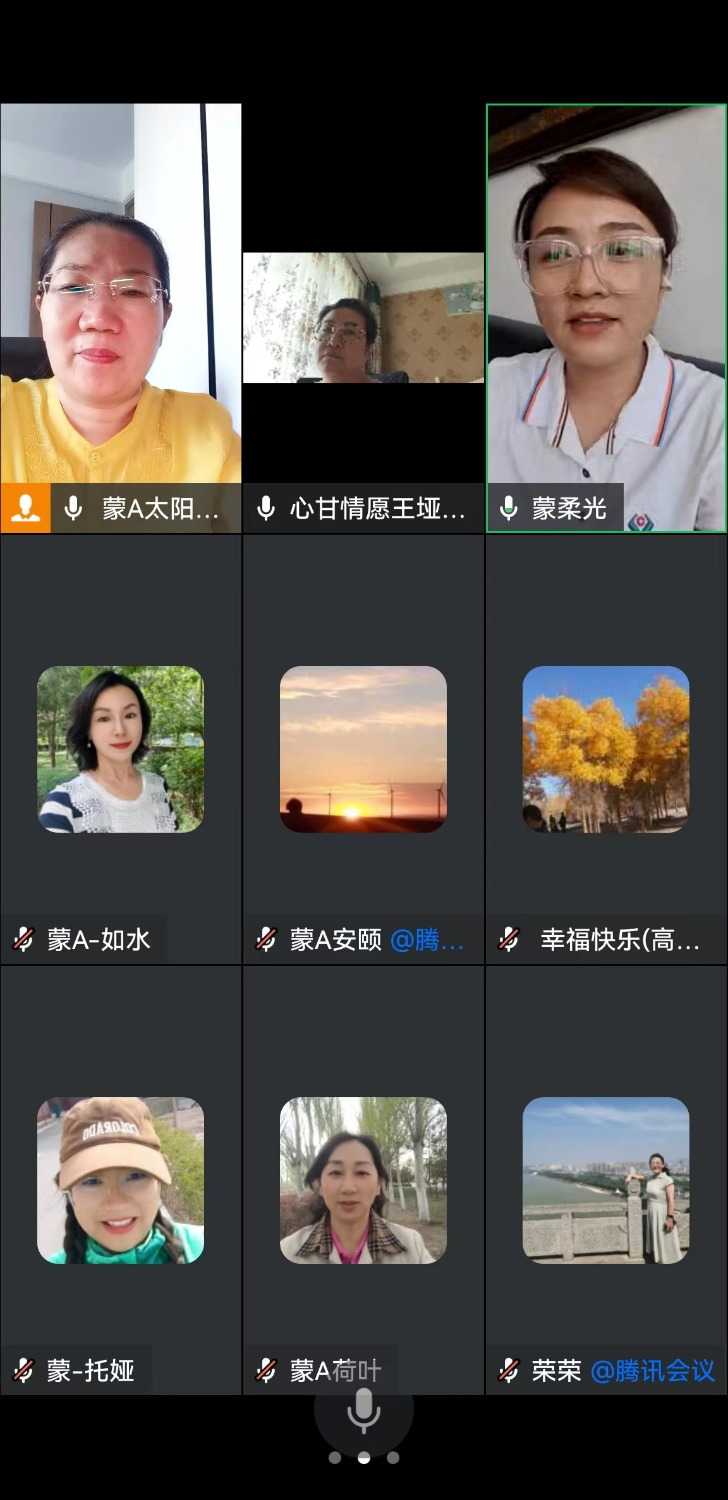Click the orange participant icon on 蒙A太阳's tile
The image size is (728, 1500).
pyautogui.click(x=25, y=509)
